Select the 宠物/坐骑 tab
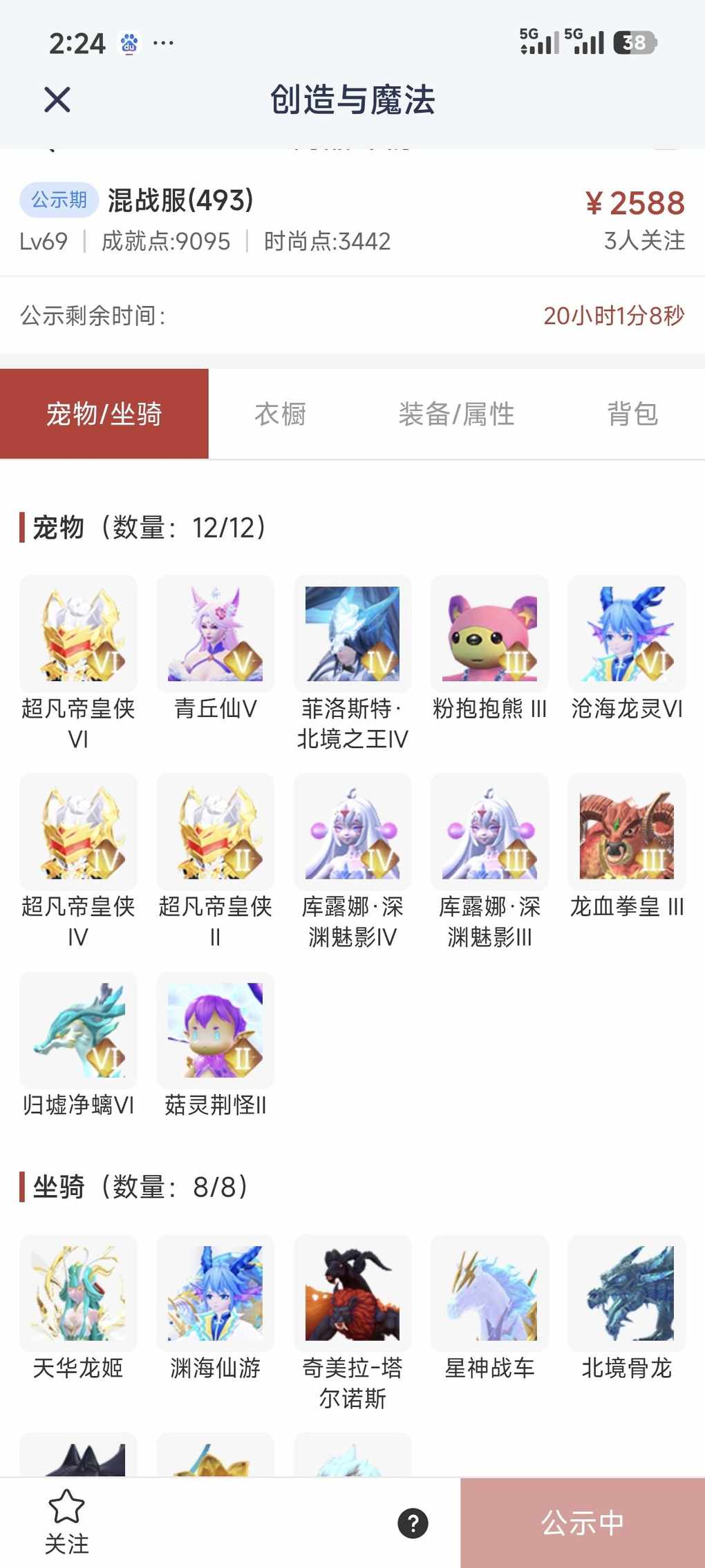The width and height of the screenshot is (705, 1568). [104, 414]
